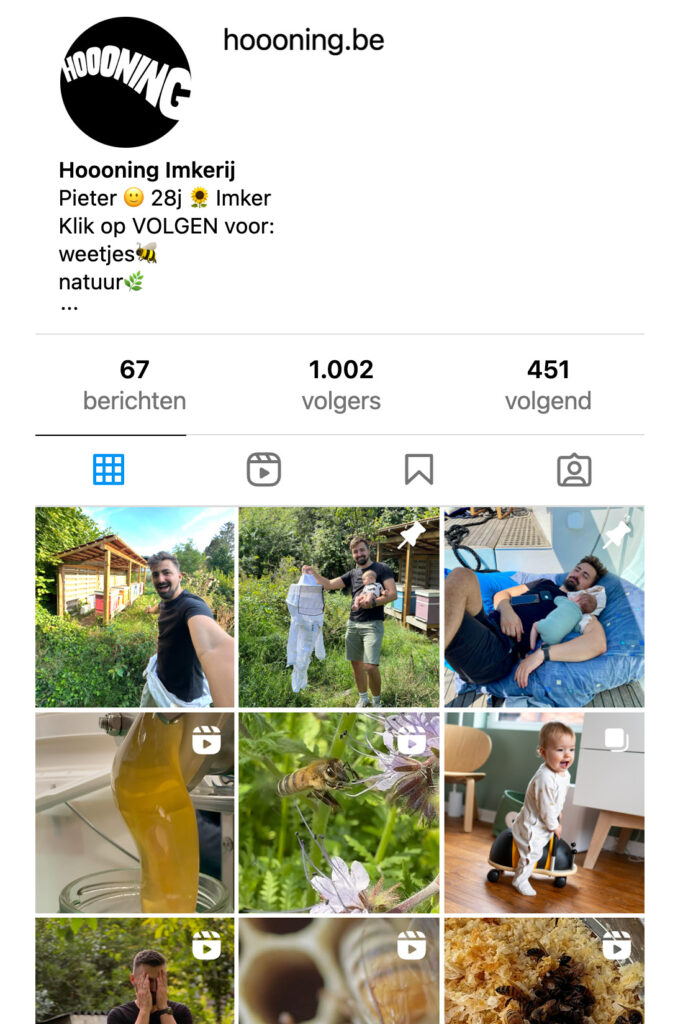Open the tagged photos tab
This screenshot has width=683, height=1024.
click(x=574, y=469)
